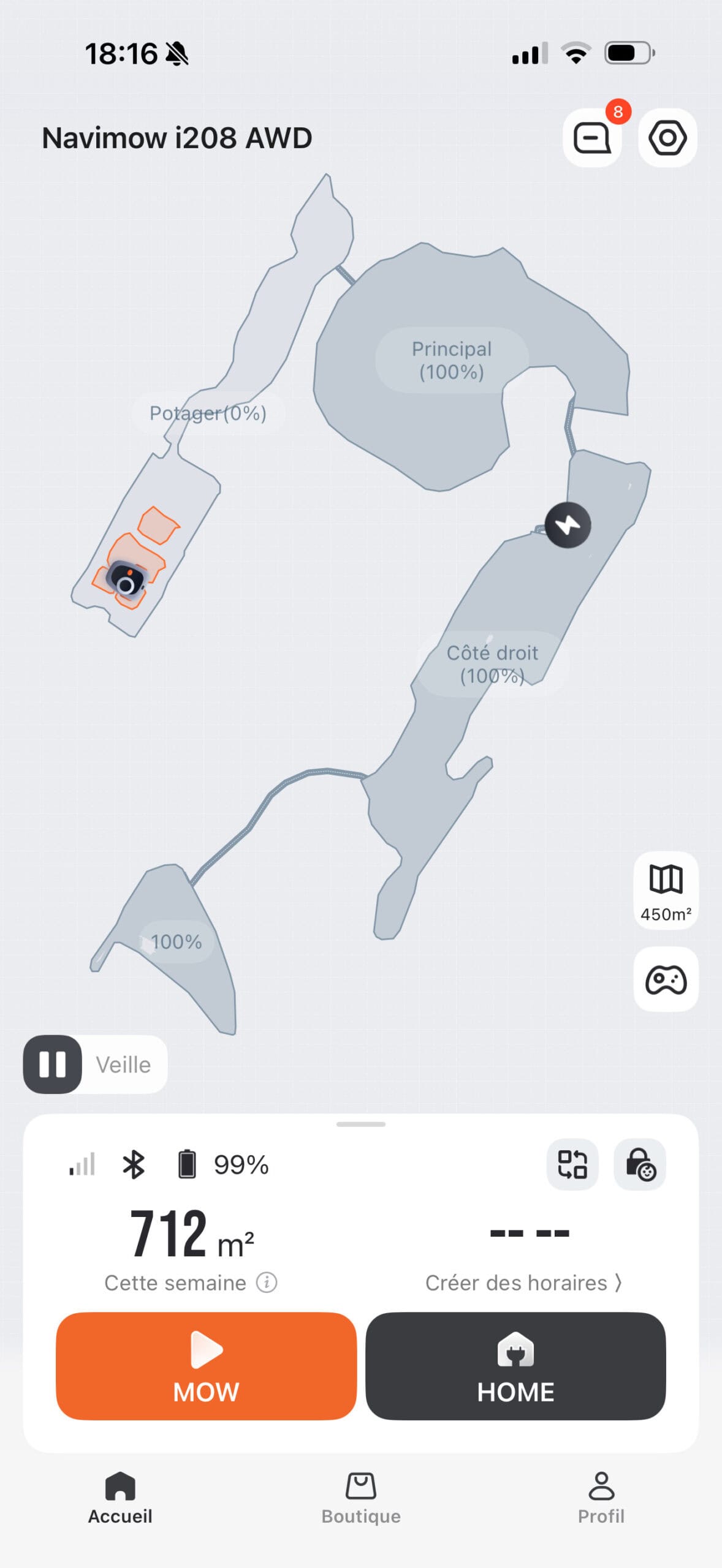Open the lock security icon

(640, 1164)
